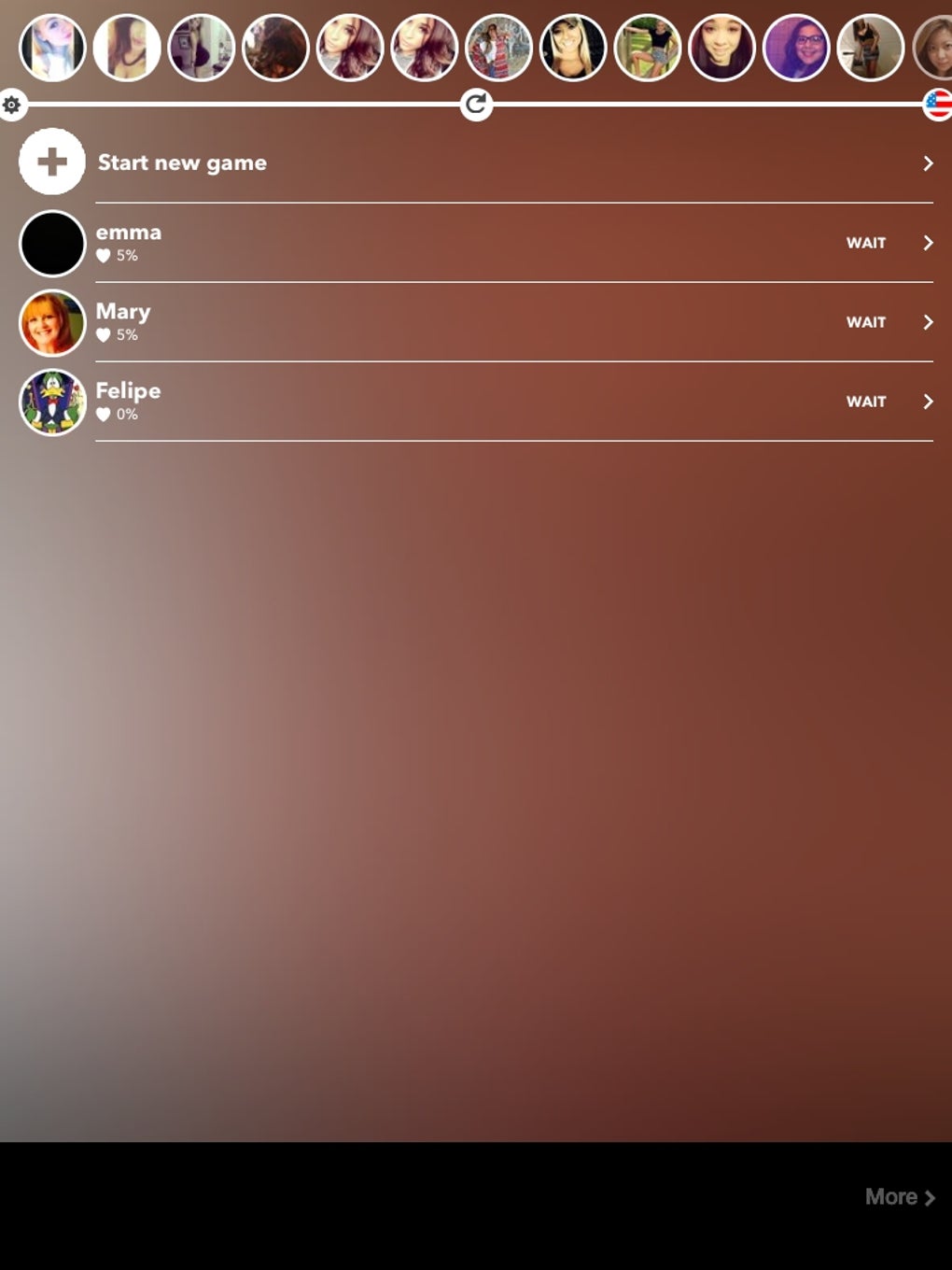952x1270 pixels.
Task: Open the blonde smiling profile photo
Action: [x=573, y=48]
